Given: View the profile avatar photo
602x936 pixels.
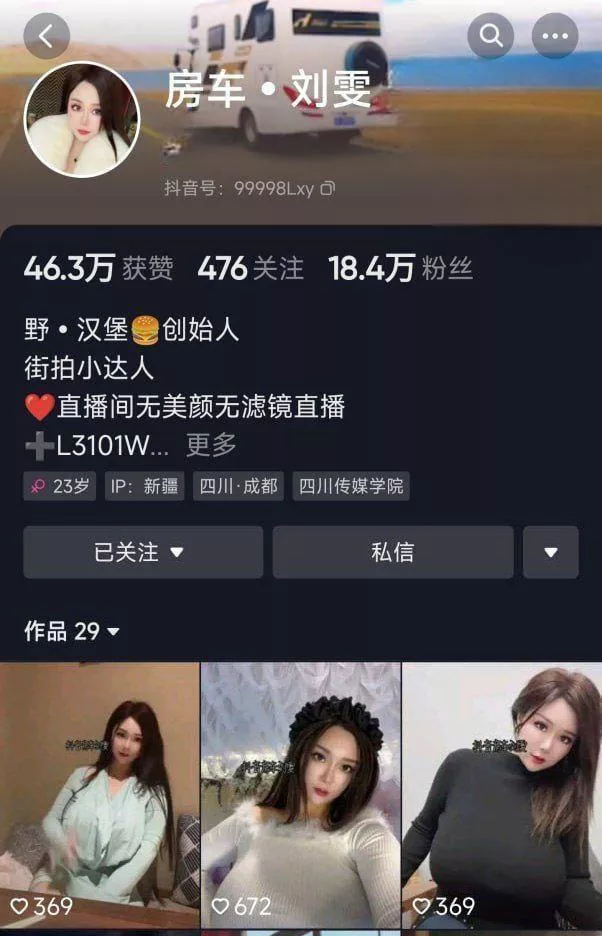Looking at the screenshot, I should 82,120.
